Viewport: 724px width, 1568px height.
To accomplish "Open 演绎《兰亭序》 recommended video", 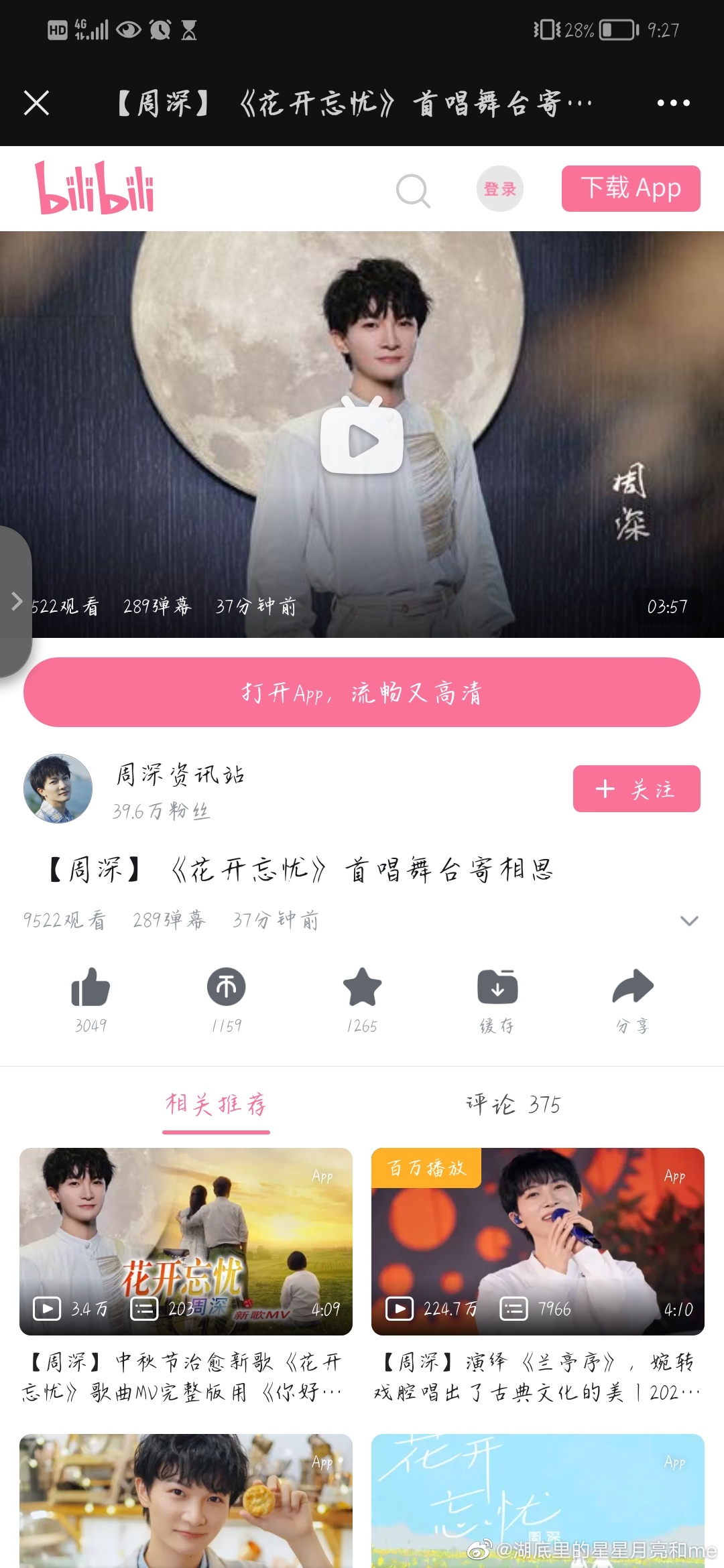I will [x=538, y=1242].
